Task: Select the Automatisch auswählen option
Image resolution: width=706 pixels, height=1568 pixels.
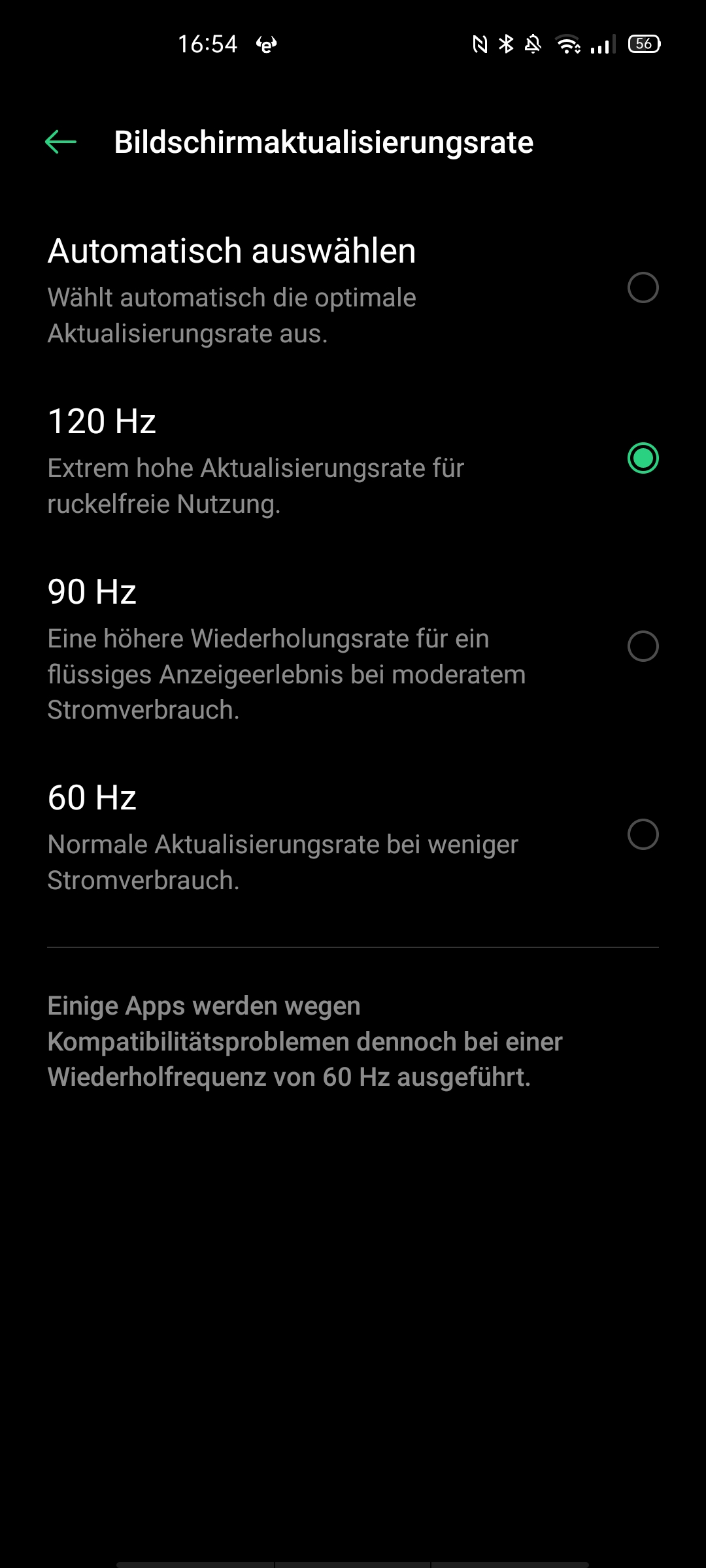Action: click(x=642, y=287)
